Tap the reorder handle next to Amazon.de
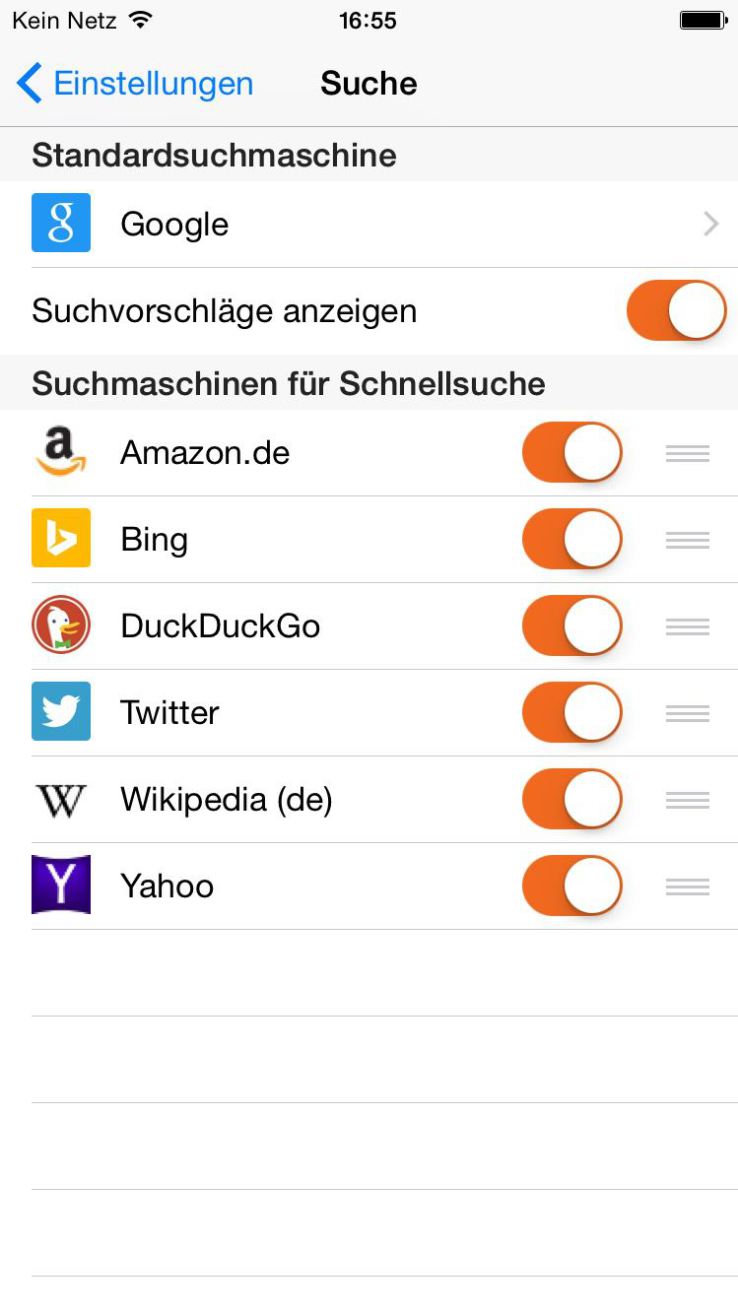This screenshot has width=738, height=1314. tap(688, 454)
